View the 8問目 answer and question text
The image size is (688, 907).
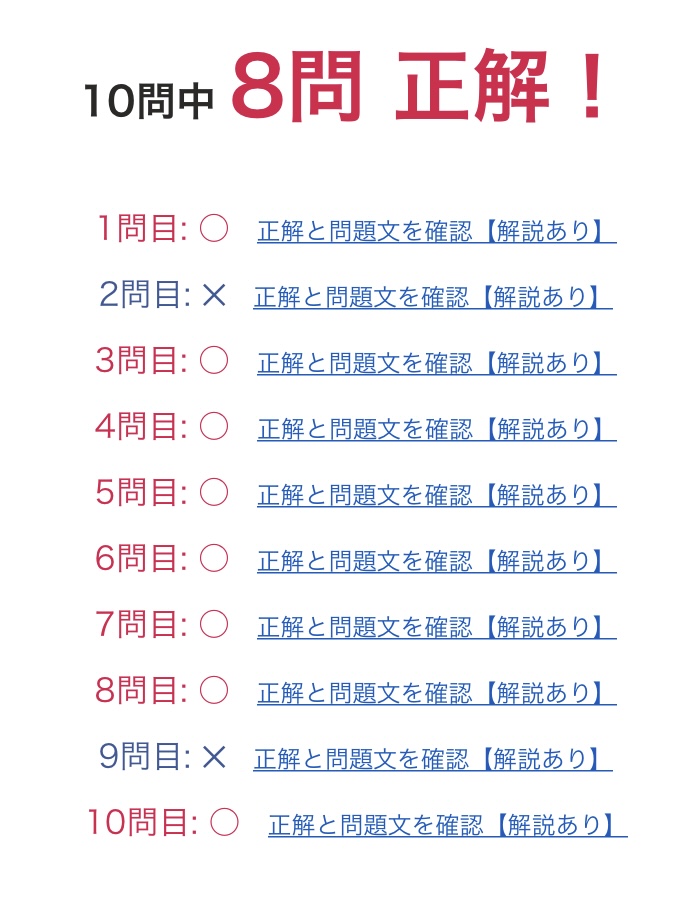tap(436, 693)
